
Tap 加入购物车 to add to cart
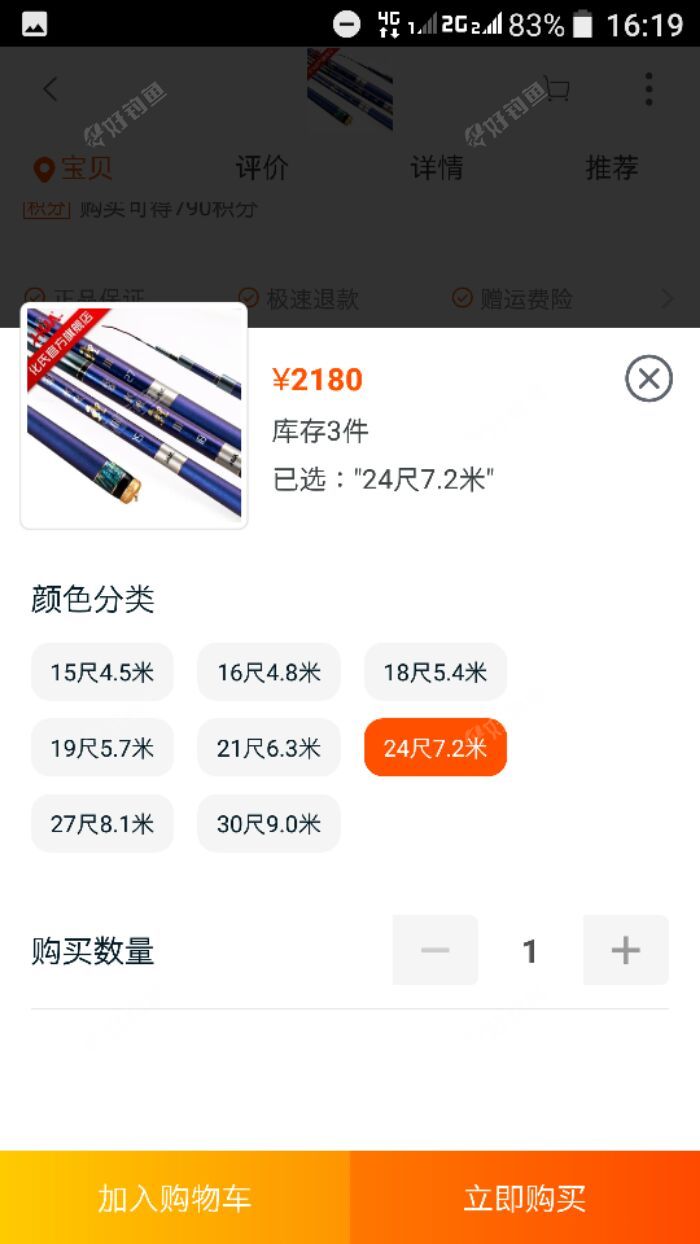click(175, 1198)
